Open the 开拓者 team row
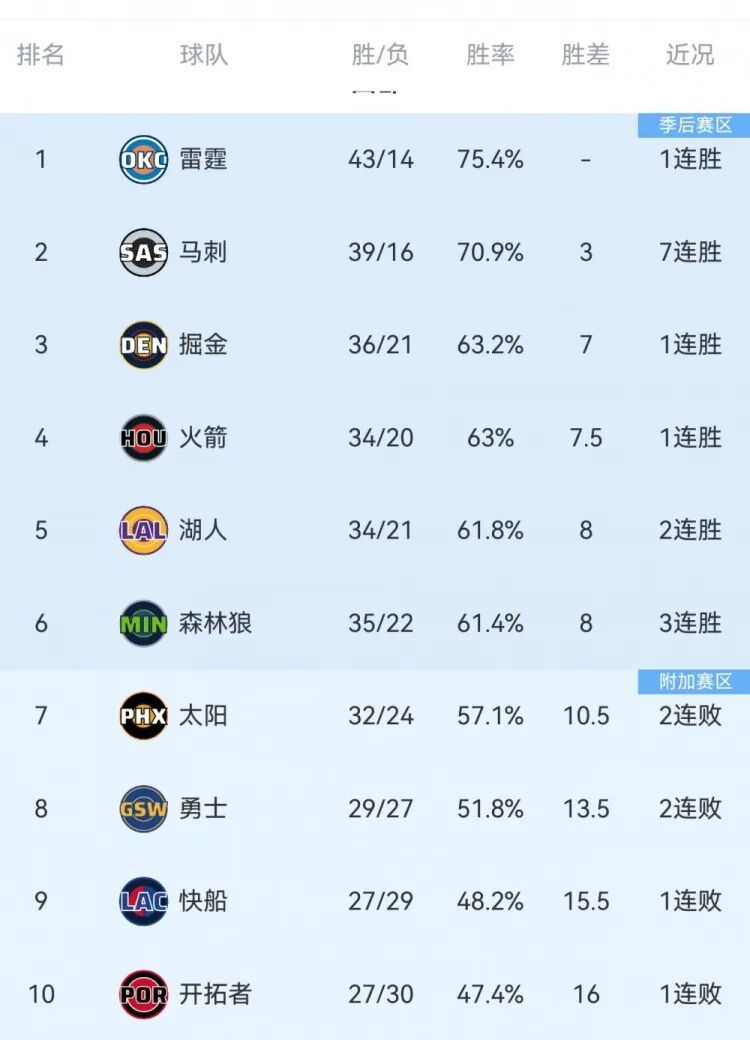Image resolution: width=750 pixels, height=1040 pixels. 375,994
